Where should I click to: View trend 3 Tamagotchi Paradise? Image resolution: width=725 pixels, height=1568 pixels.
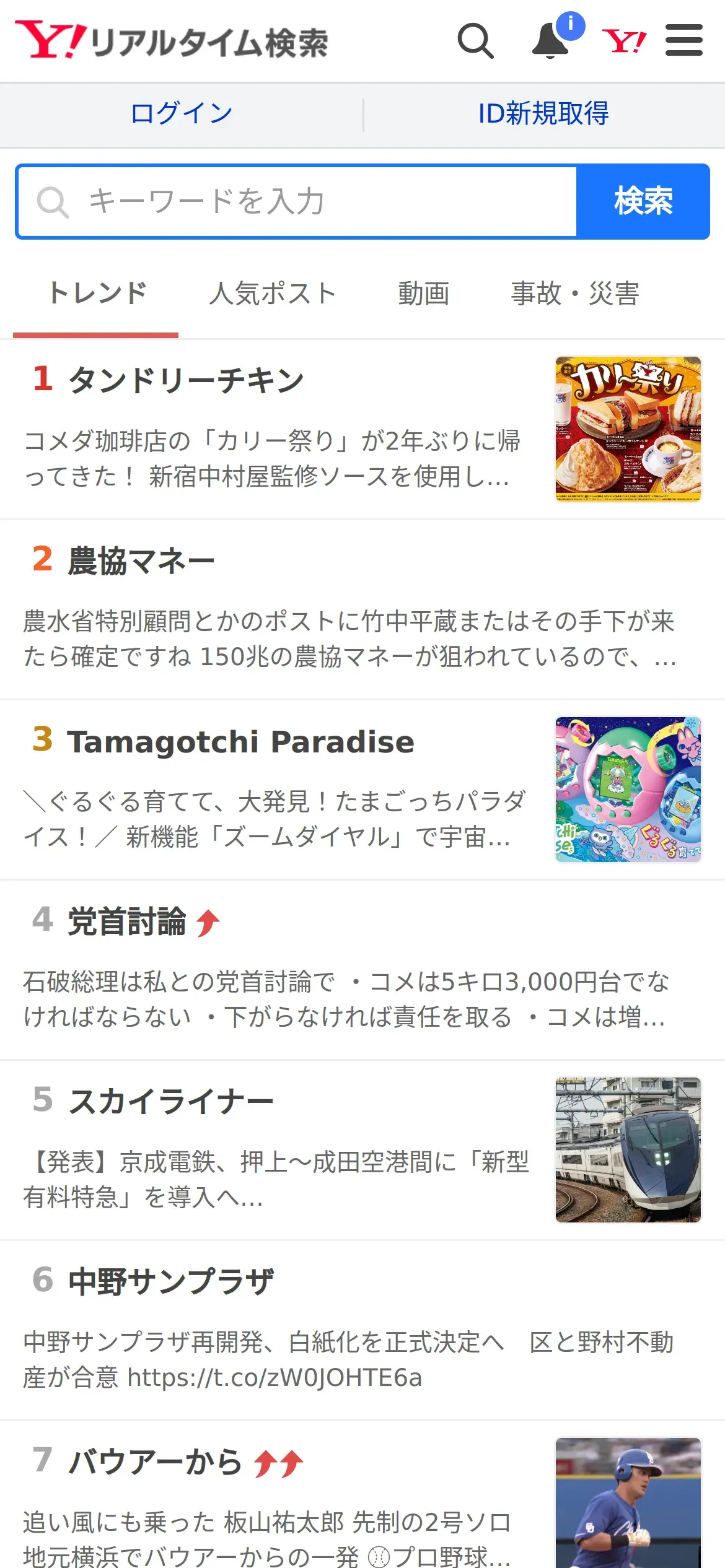click(362, 790)
